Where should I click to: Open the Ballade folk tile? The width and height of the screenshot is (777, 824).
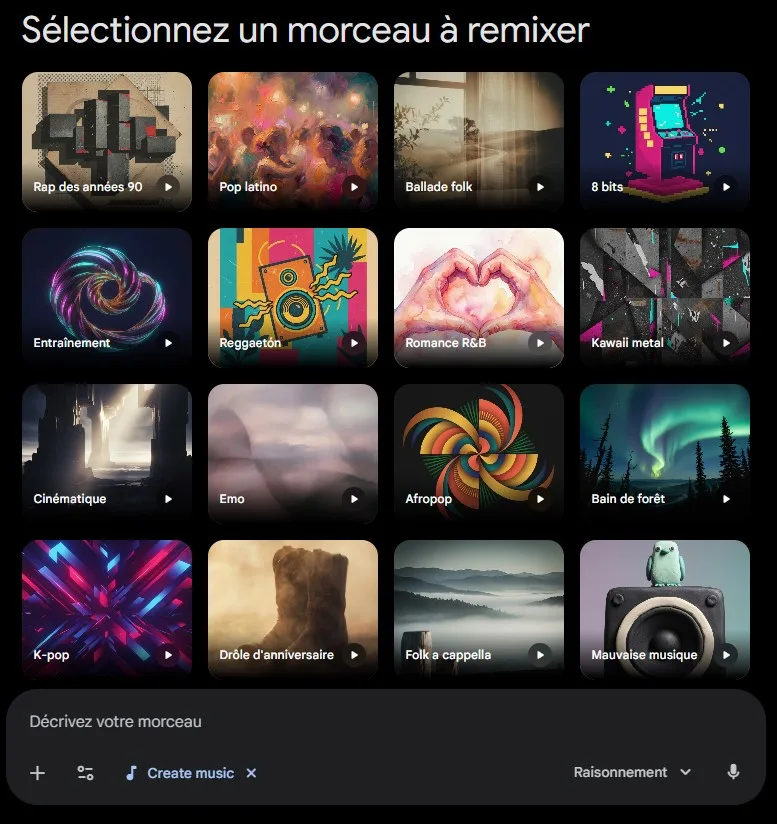tap(478, 141)
